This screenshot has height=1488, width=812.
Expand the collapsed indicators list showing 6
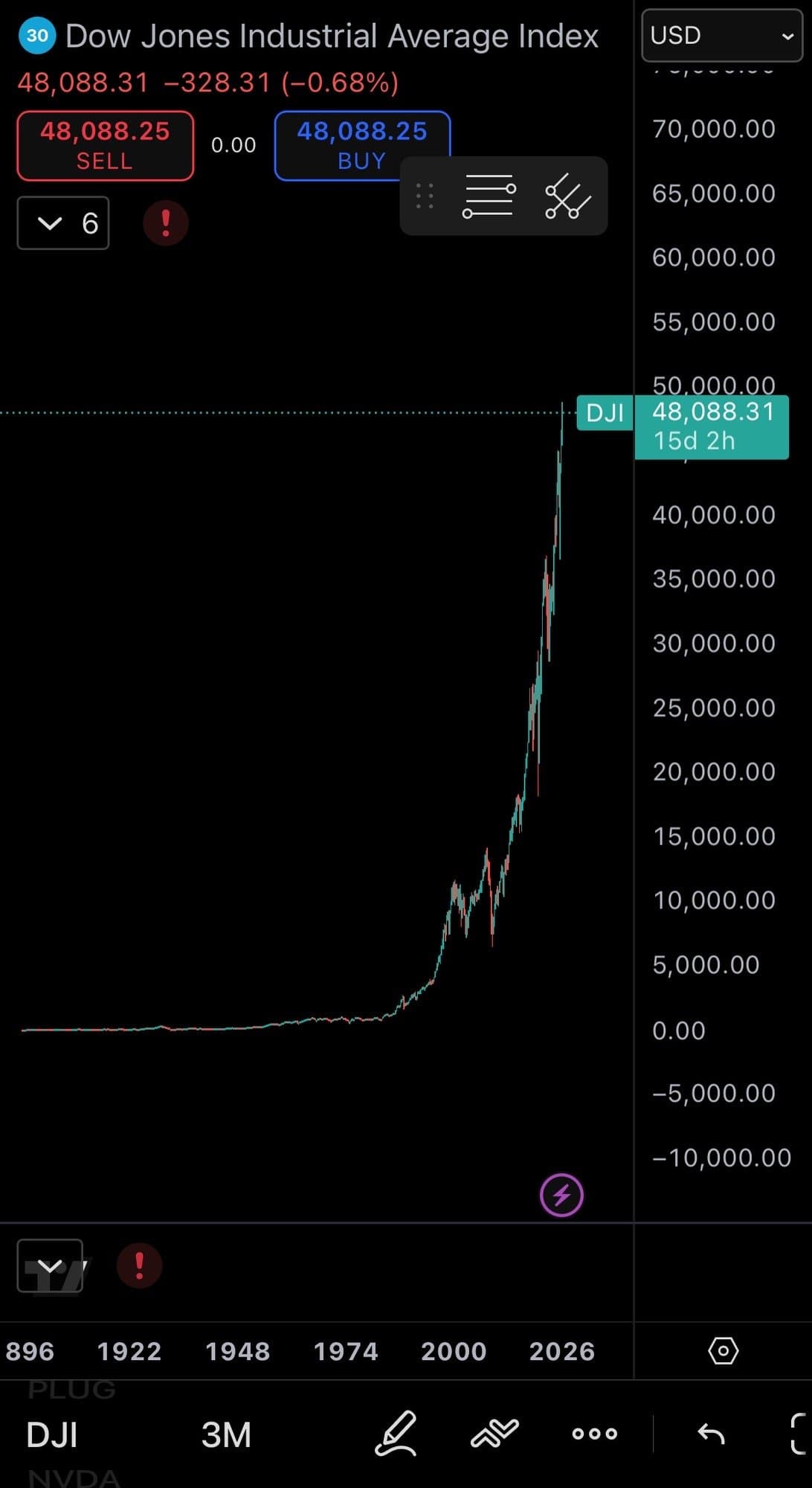(63, 223)
